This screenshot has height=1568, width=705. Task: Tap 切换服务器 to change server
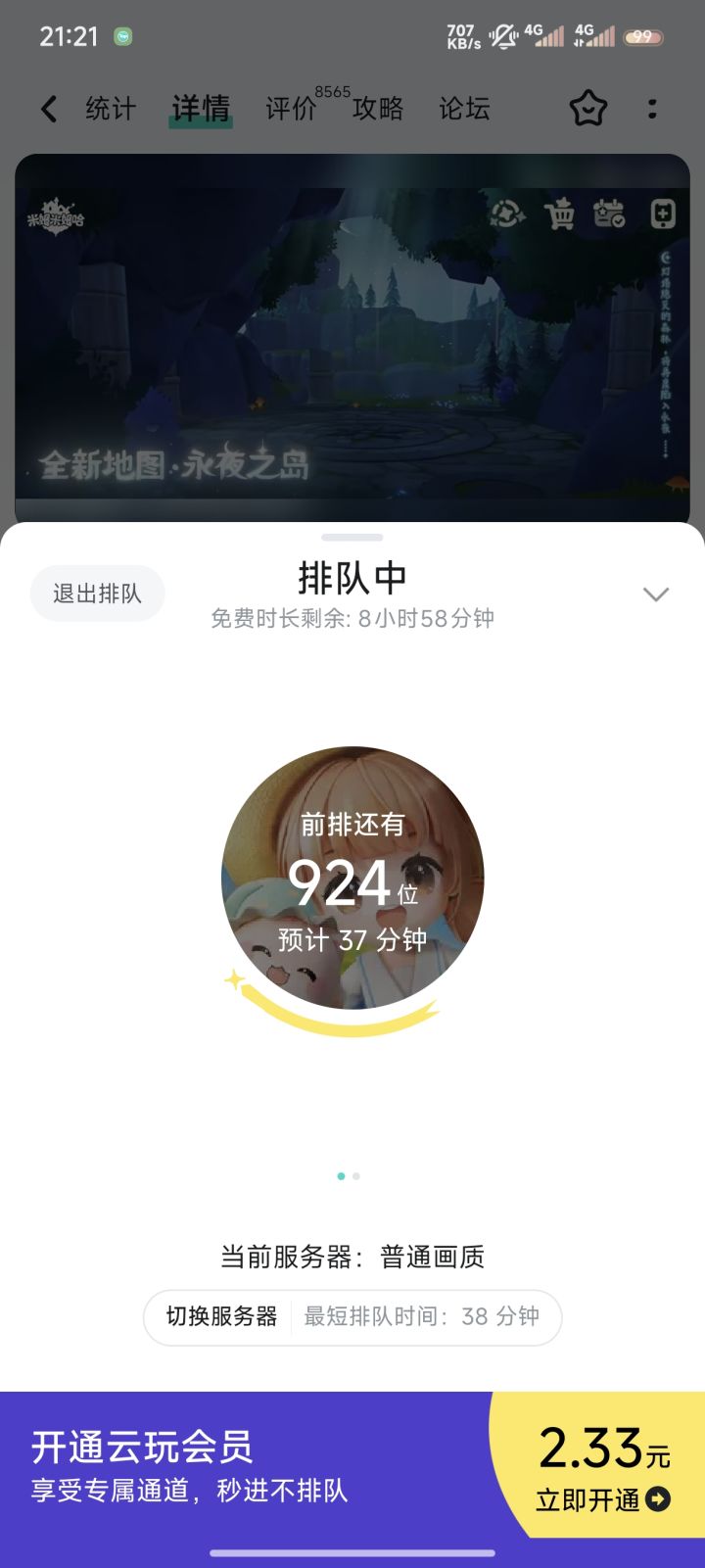tap(222, 1316)
